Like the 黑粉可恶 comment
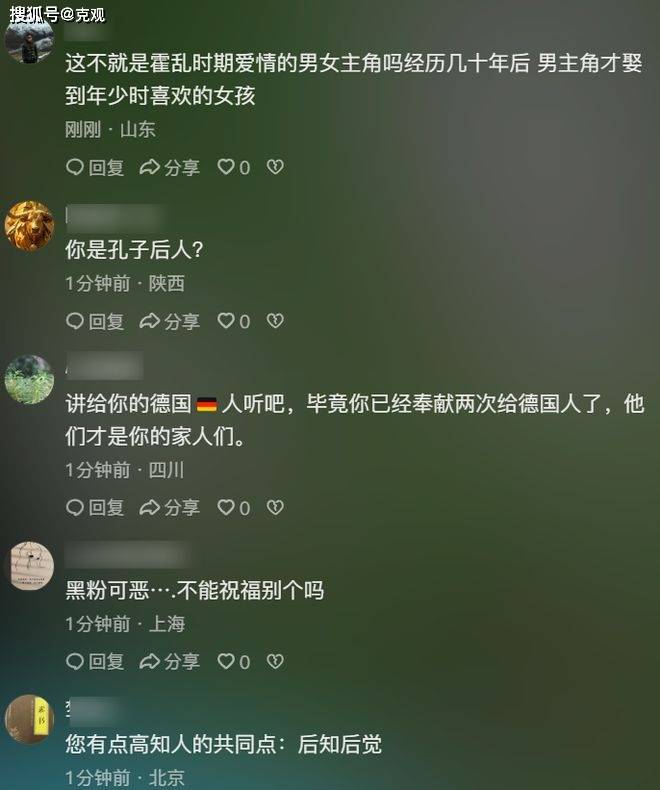Viewport: 660px width, 790px height. pos(233,661)
